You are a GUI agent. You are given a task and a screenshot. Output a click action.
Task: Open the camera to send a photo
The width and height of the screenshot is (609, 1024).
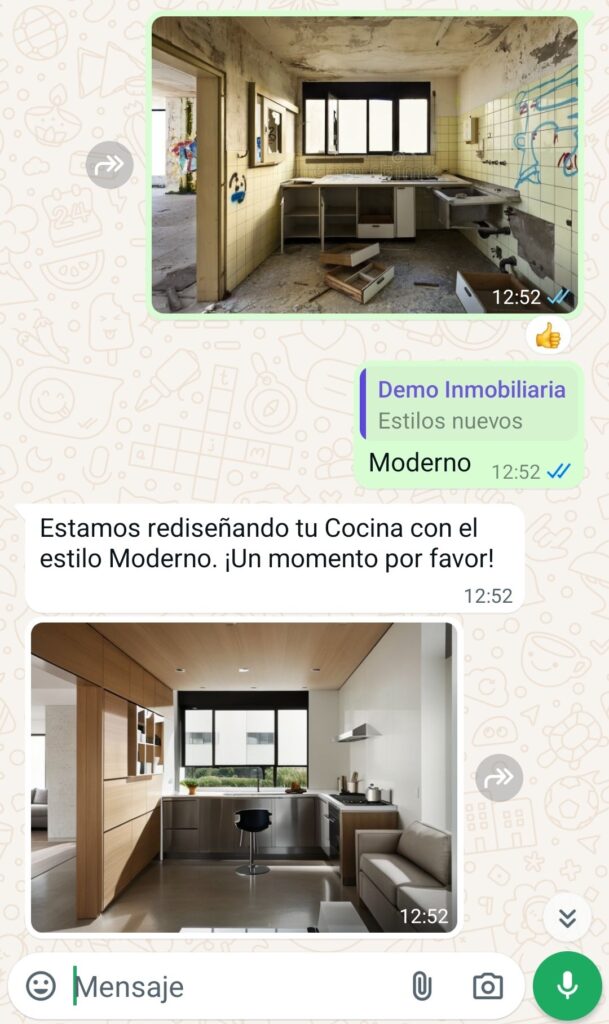(487, 987)
